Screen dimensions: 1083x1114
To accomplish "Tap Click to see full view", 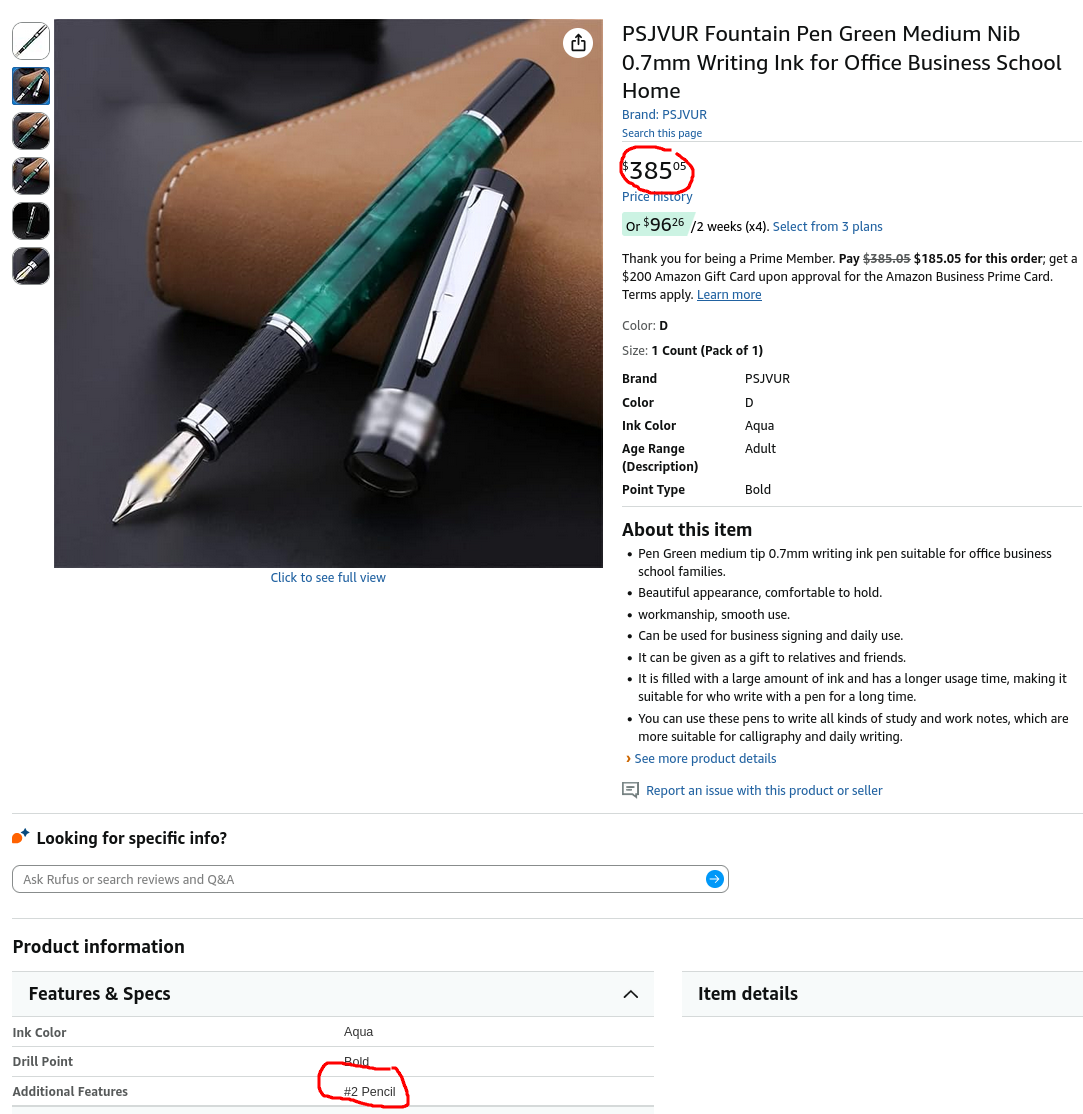I will click(x=328, y=578).
